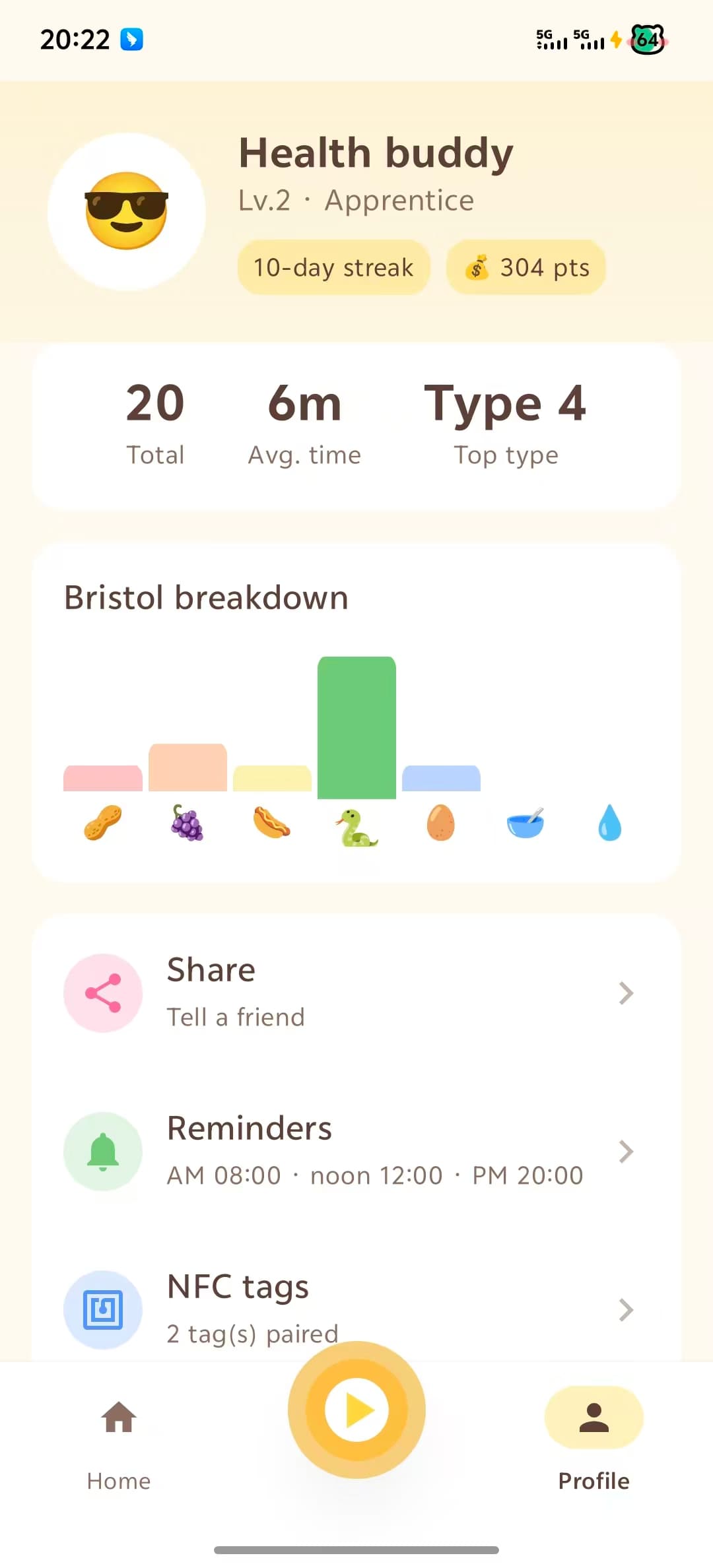The image size is (713, 1568).
Task: Expand the NFC tags row chevron
Action: tap(625, 1310)
